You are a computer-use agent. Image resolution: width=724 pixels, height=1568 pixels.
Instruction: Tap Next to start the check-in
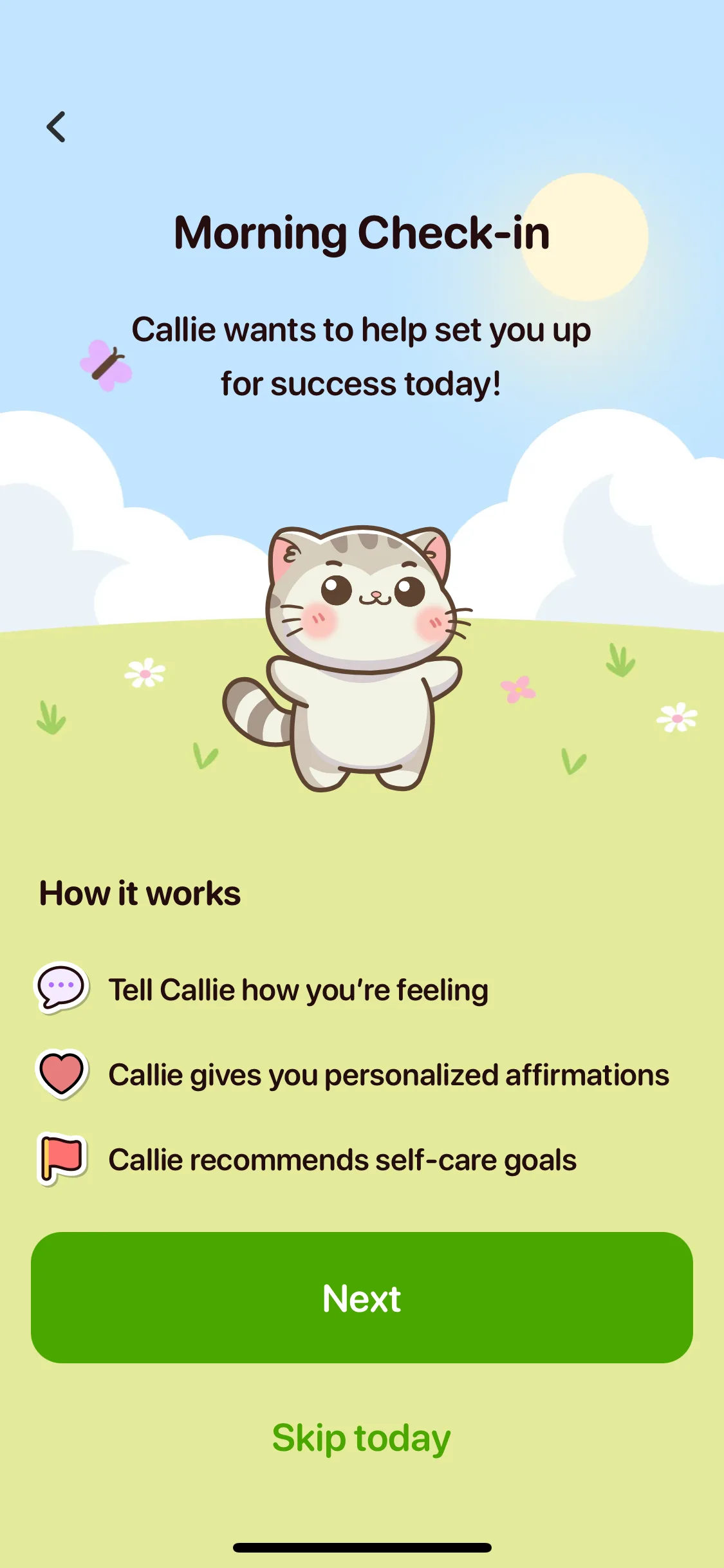362,1297
